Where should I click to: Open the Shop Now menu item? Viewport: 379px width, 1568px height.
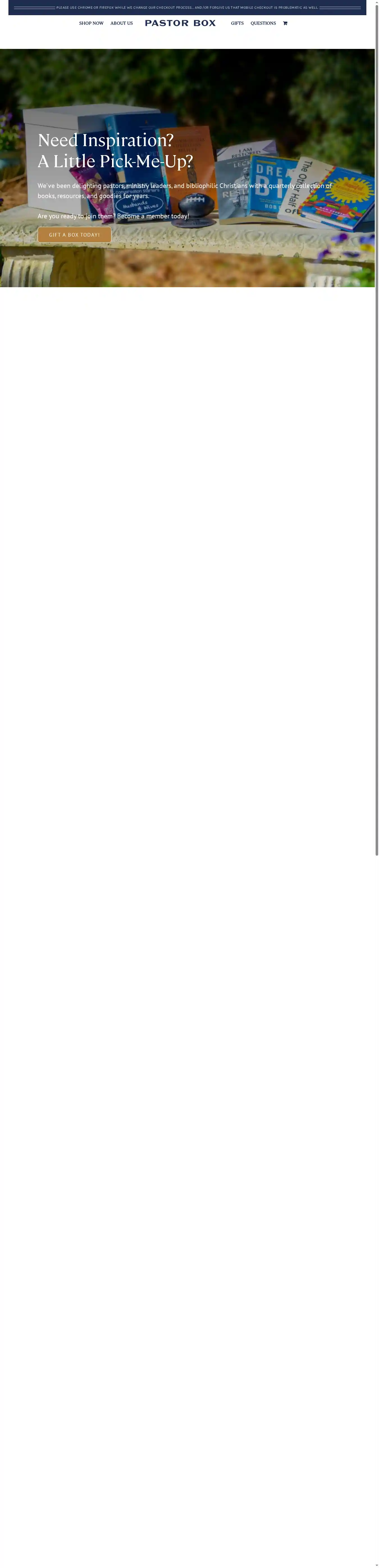(x=91, y=23)
